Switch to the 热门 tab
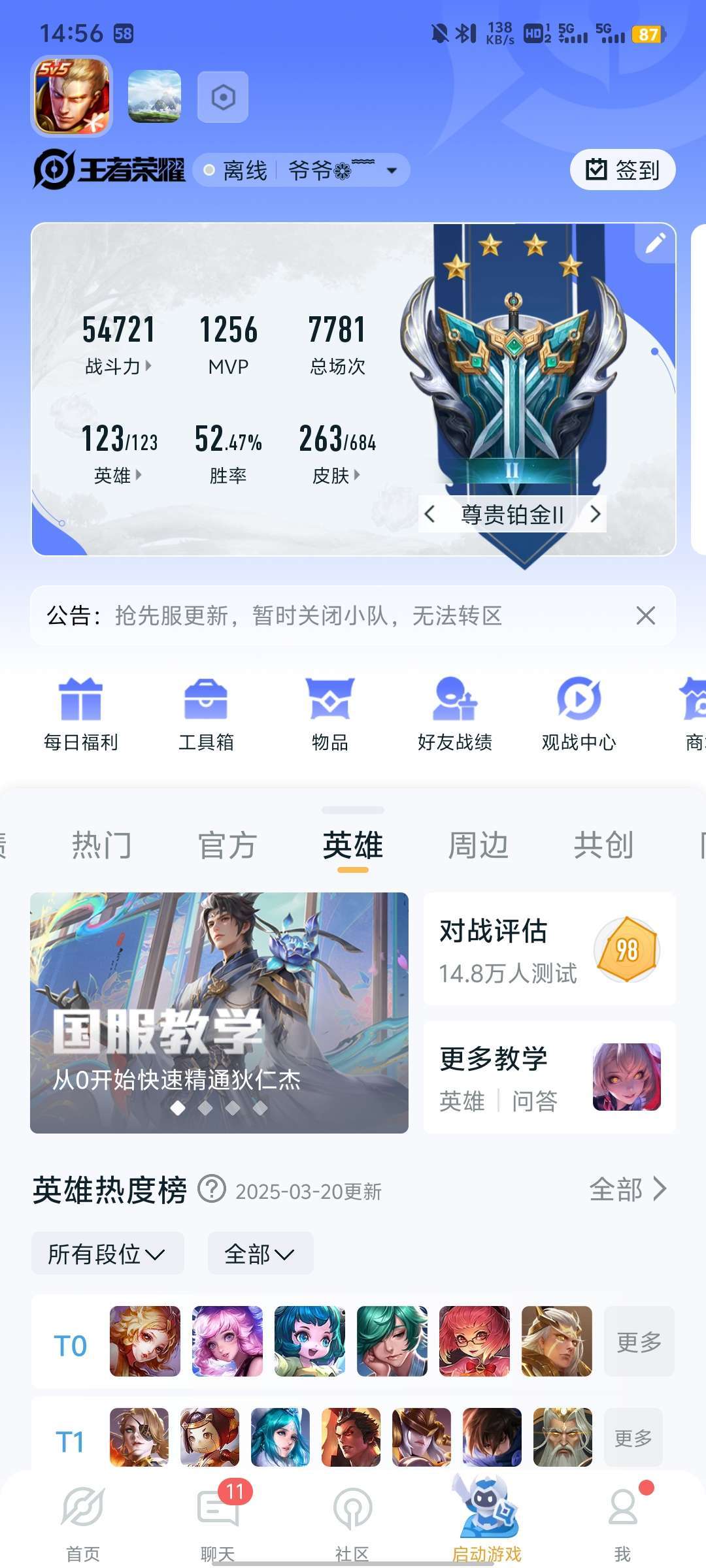 [x=102, y=845]
